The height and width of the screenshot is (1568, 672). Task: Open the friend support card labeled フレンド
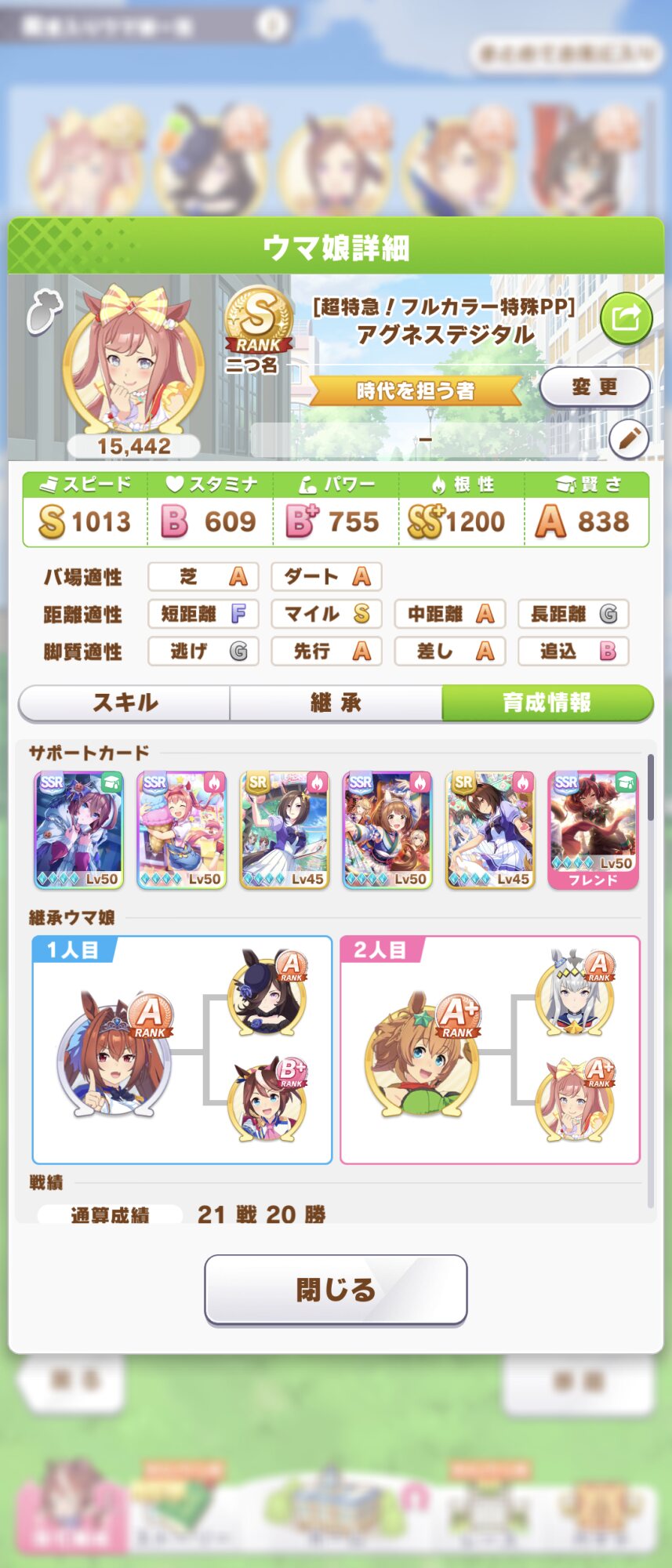click(x=593, y=829)
